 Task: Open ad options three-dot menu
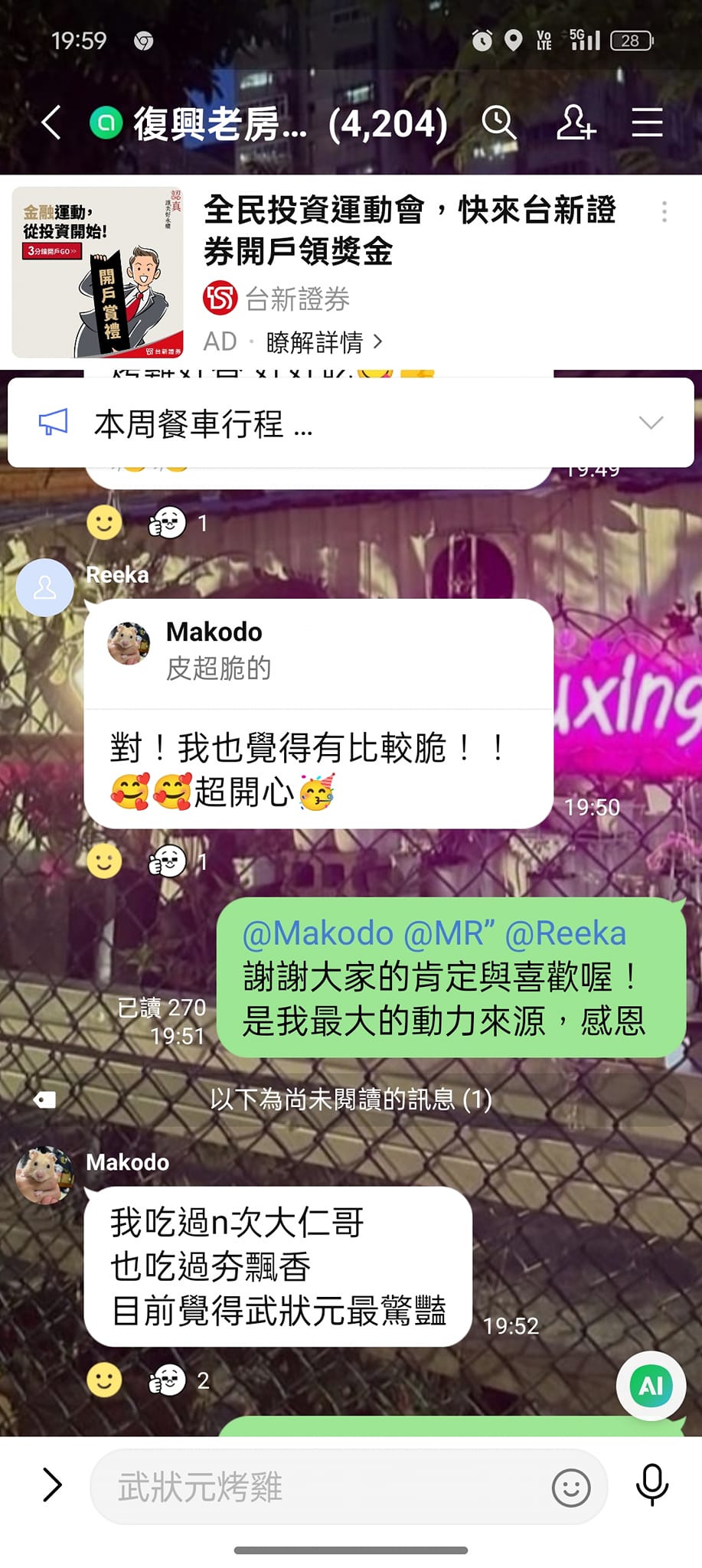pyautogui.click(x=664, y=212)
